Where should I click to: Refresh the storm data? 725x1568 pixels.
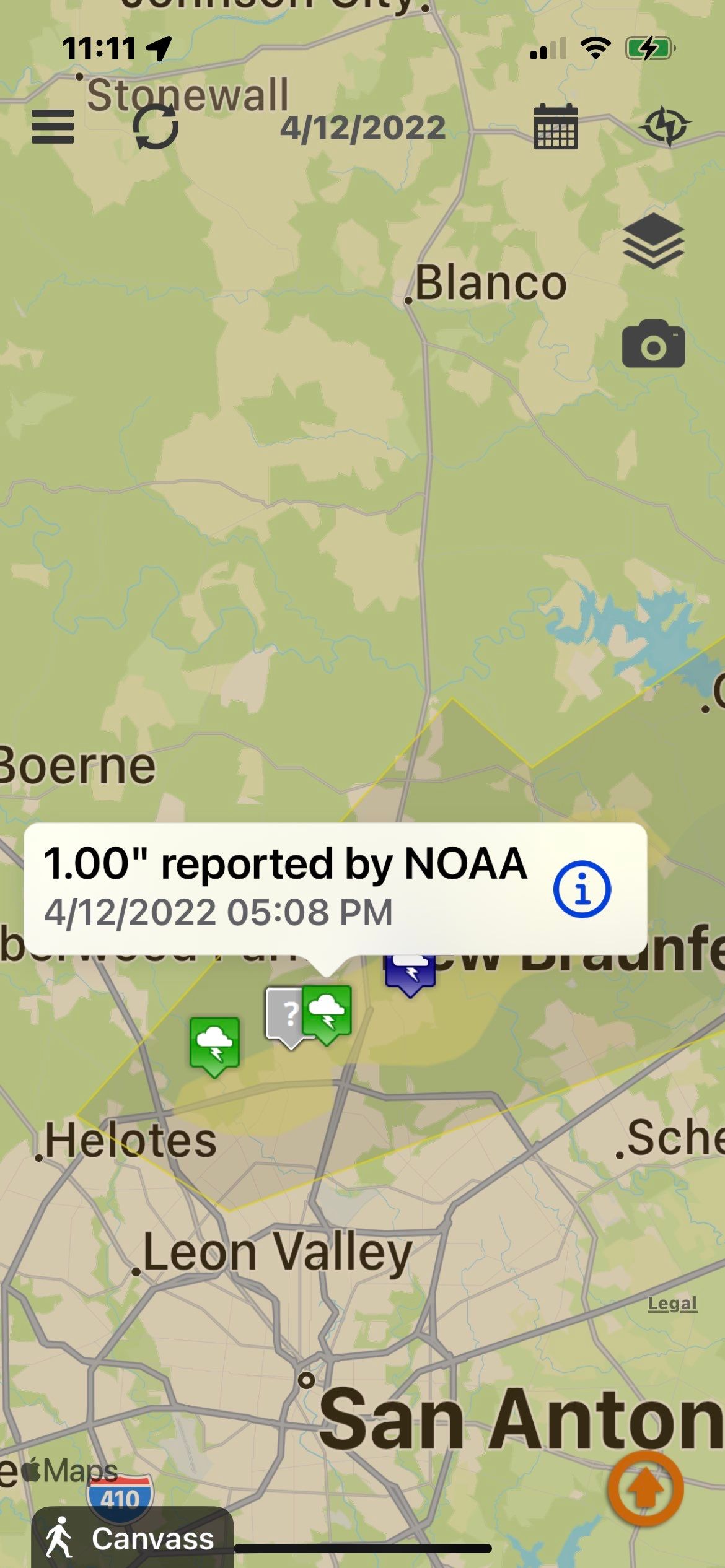point(156,127)
